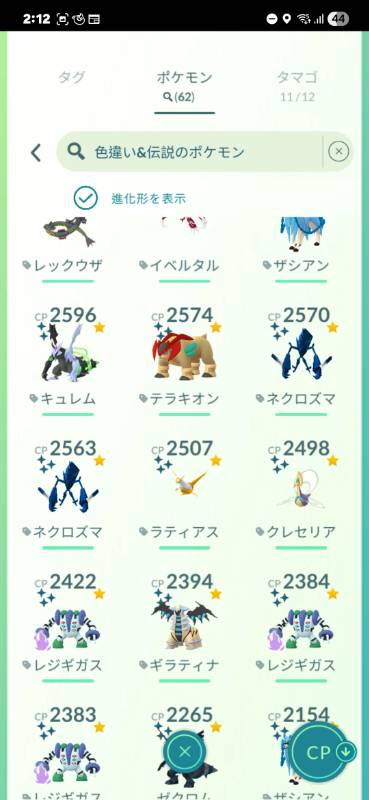Close the Pokémon list with the round X button
Screen dimensions: 369x800
point(185,752)
